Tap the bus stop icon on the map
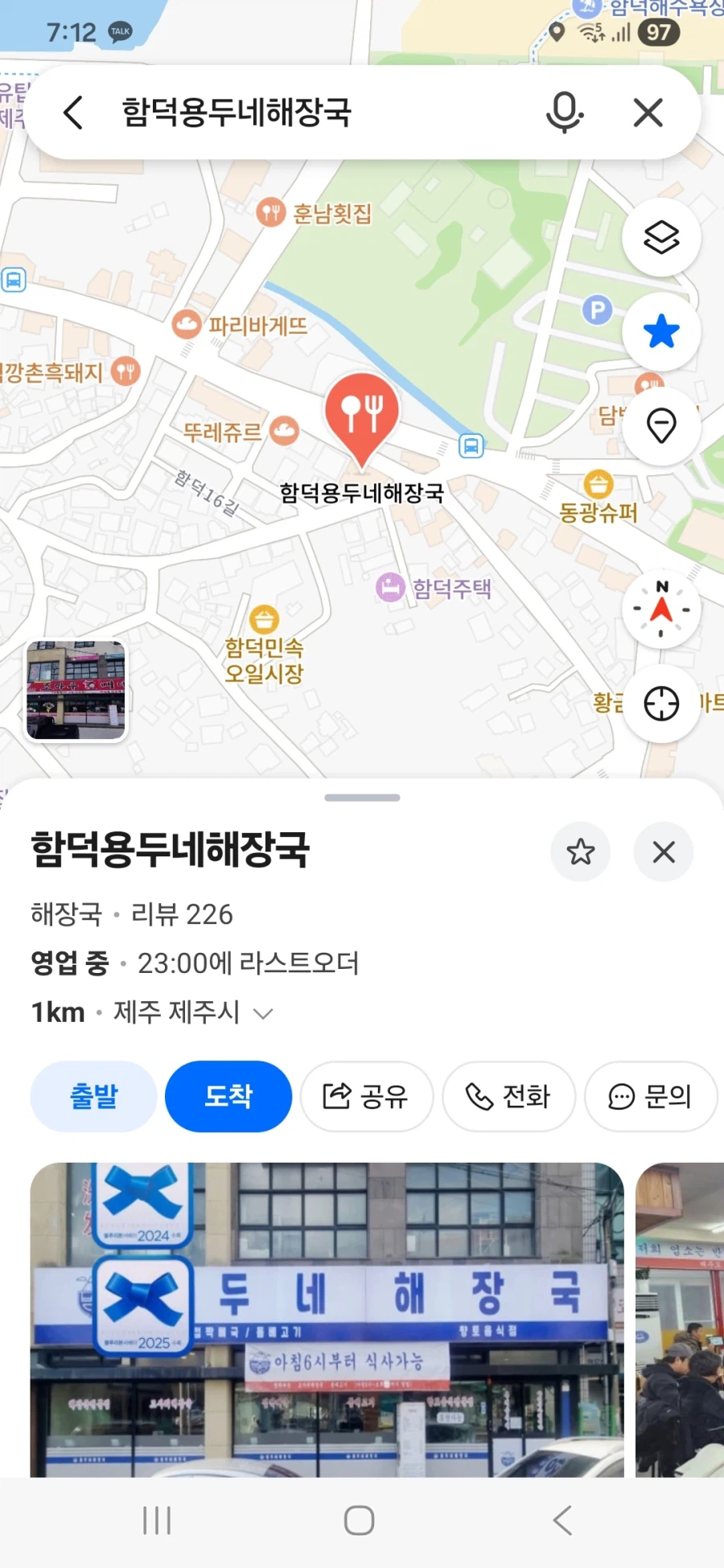Viewport: 724px width, 1568px height. [x=470, y=444]
